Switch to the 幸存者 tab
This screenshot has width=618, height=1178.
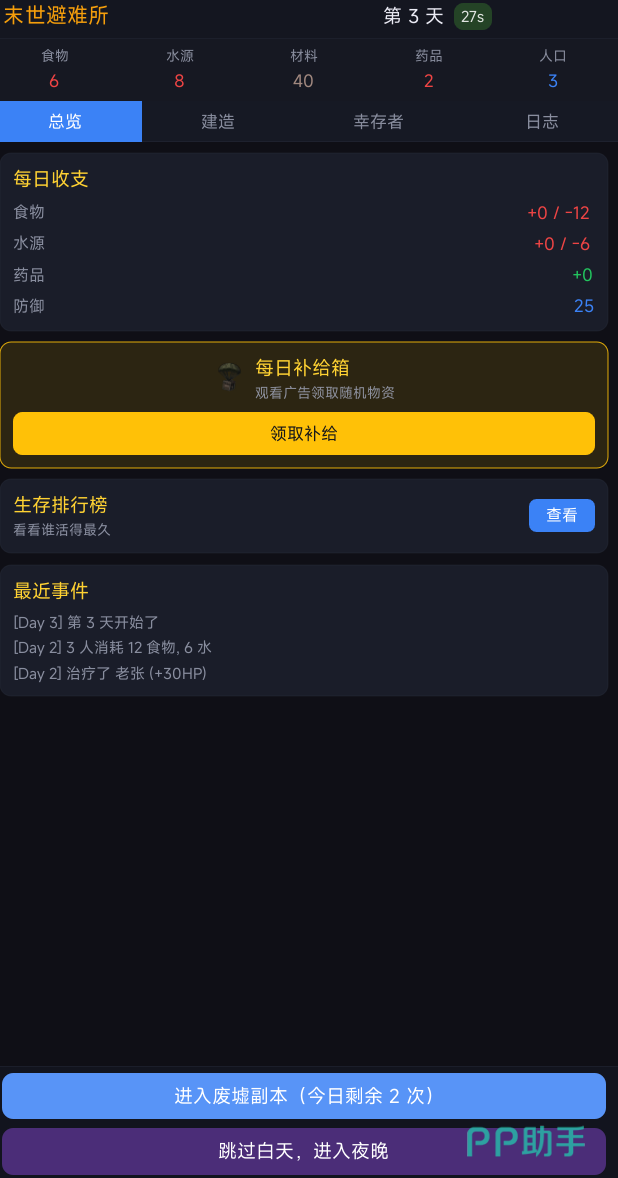pos(378,122)
